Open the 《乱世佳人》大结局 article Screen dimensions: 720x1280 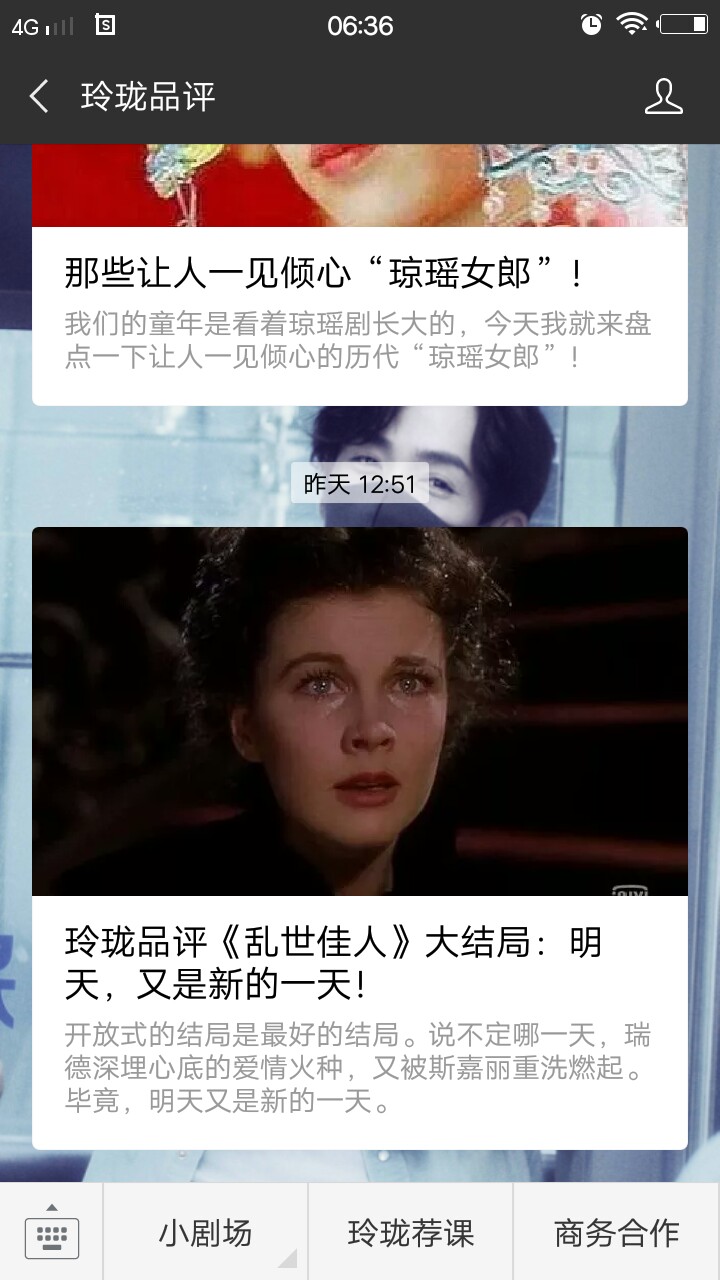click(360, 838)
